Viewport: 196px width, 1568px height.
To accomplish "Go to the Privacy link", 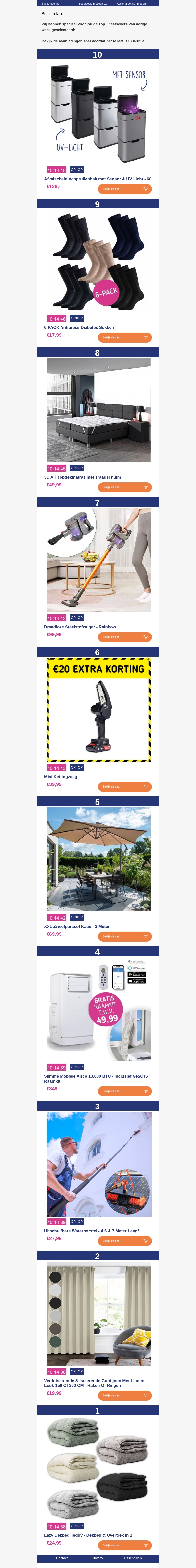I will pos(98,1558).
